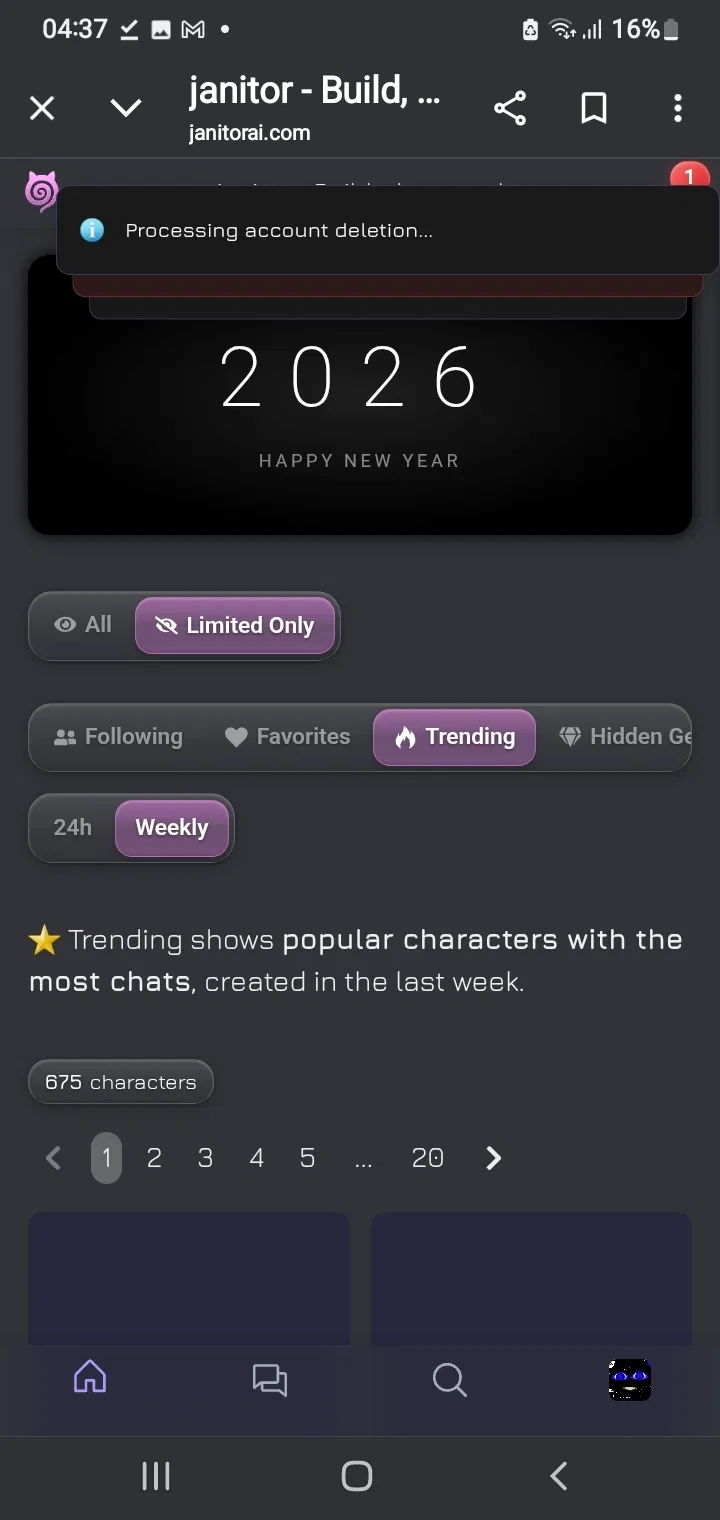The width and height of the screenshot is (720, 1520).
Task: Open the browser overflow menu
Action: pos(678,108)
